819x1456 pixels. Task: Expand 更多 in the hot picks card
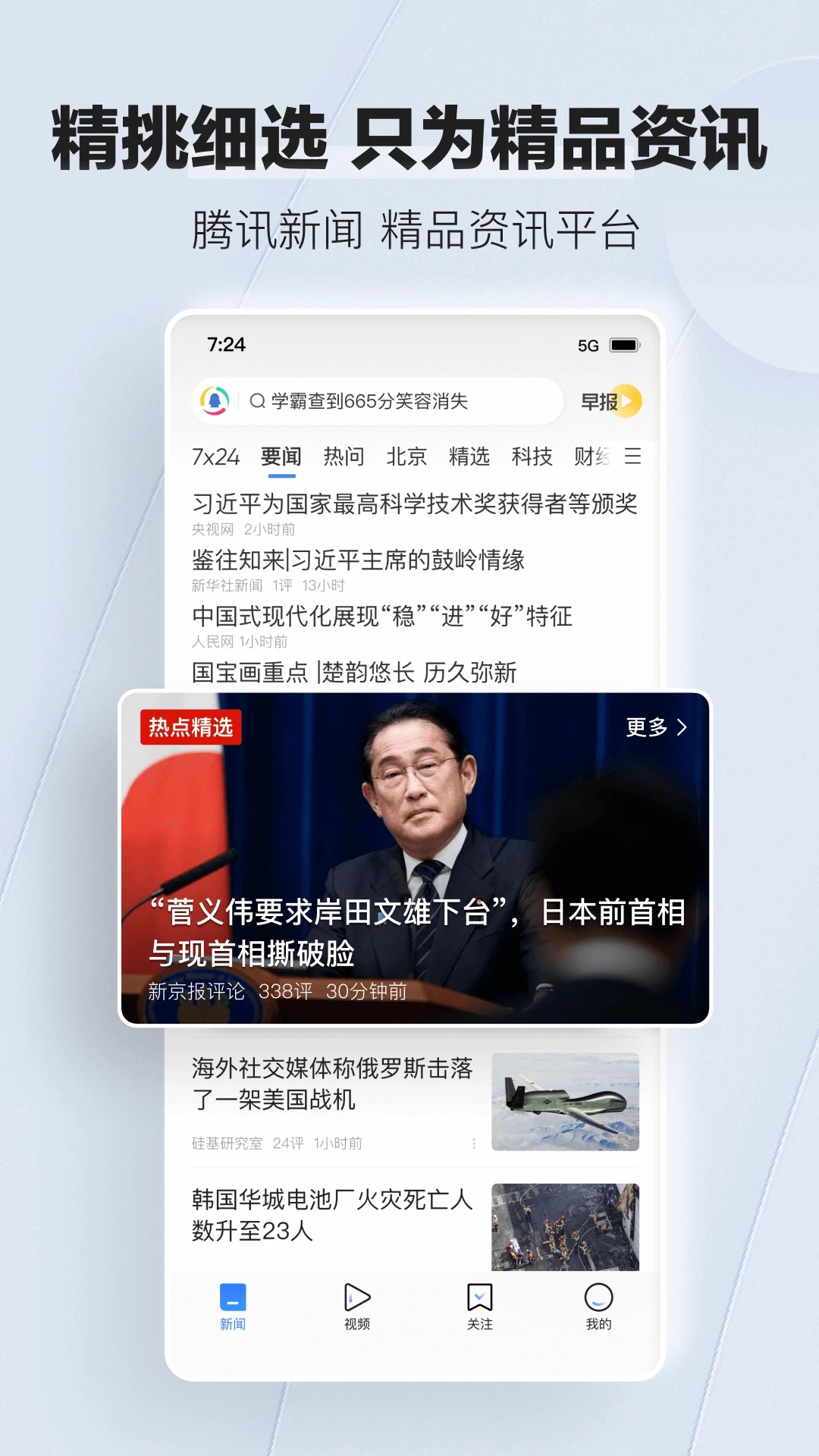pyautogui.click(x=655, y=727)
